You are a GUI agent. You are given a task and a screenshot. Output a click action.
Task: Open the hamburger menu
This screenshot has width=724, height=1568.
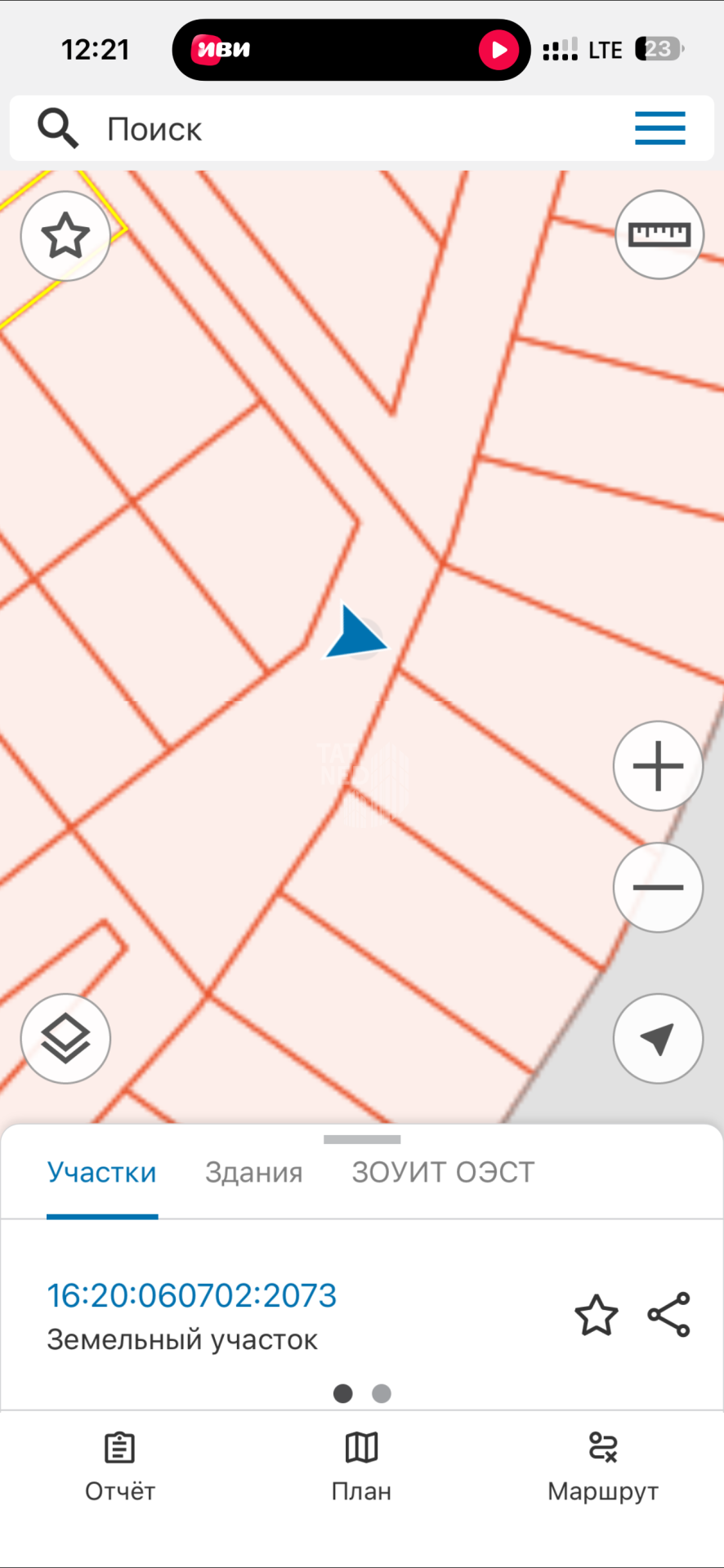(x=660, y=128)
